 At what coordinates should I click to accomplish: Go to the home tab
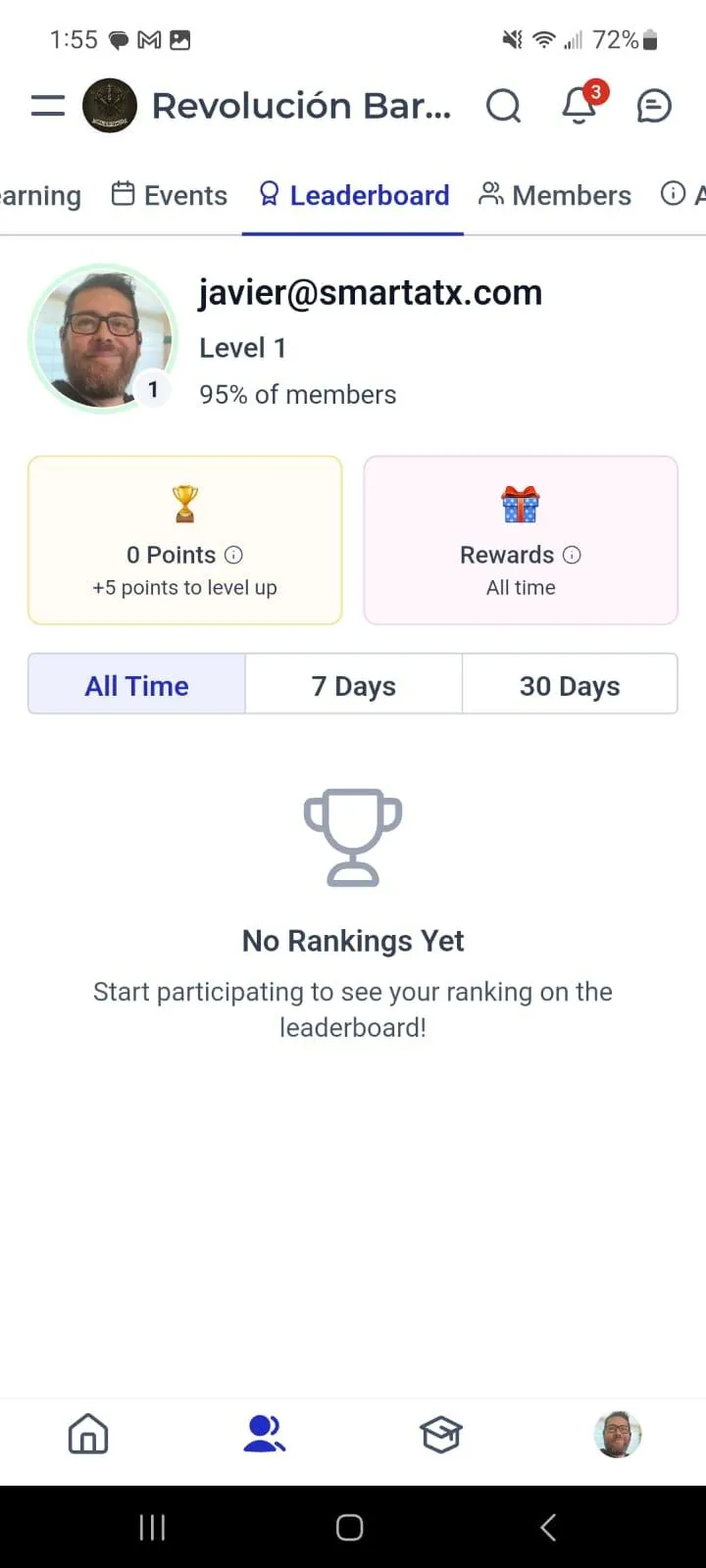tap(88, 1435)
